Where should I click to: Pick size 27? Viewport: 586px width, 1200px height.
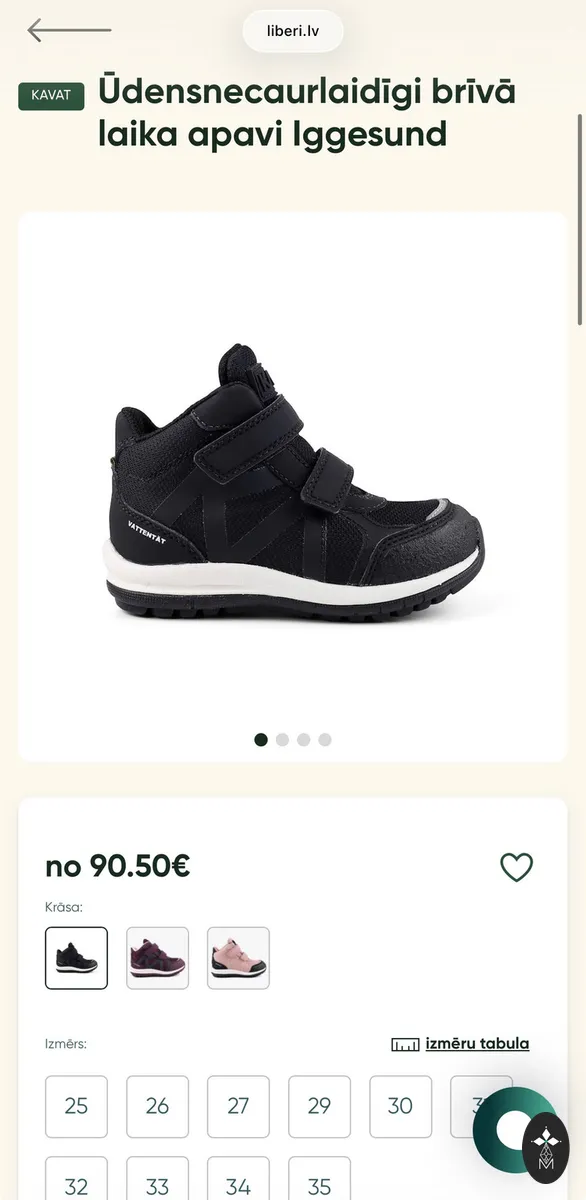coord(238,1106)
